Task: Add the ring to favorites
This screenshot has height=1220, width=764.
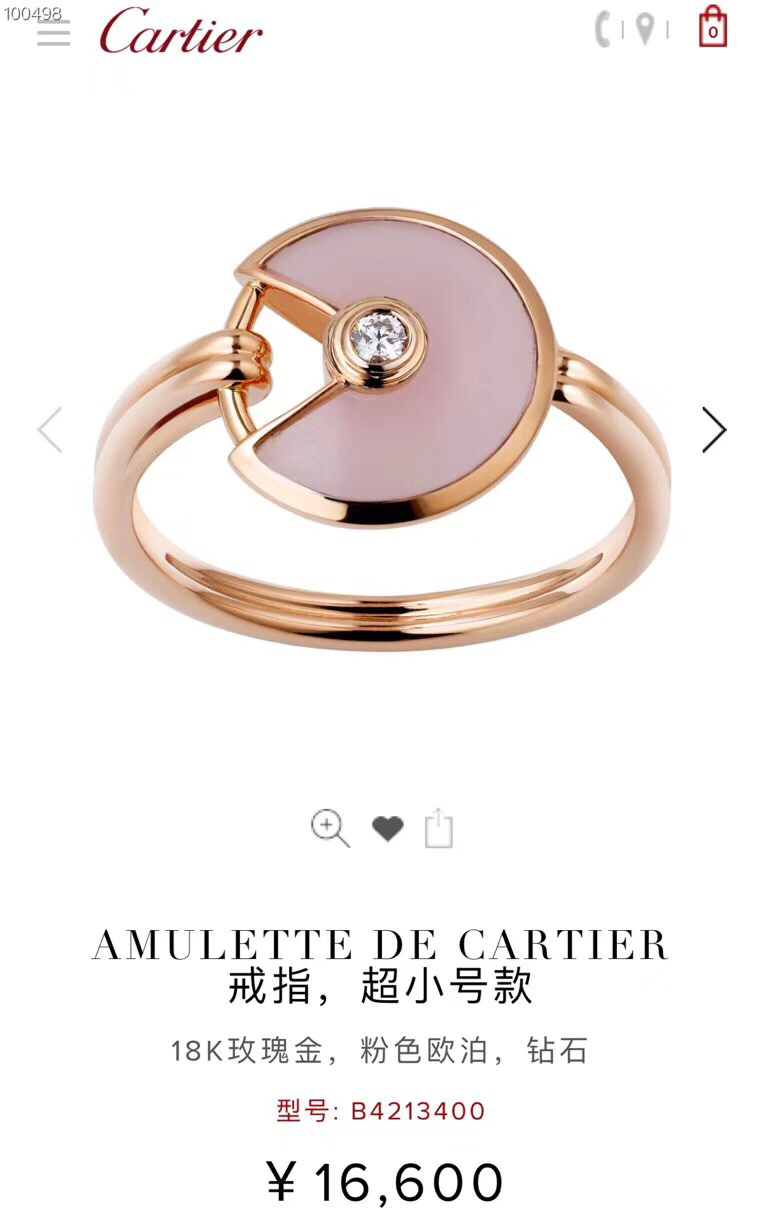Action: pyautogui.click(x=387, y=829)
